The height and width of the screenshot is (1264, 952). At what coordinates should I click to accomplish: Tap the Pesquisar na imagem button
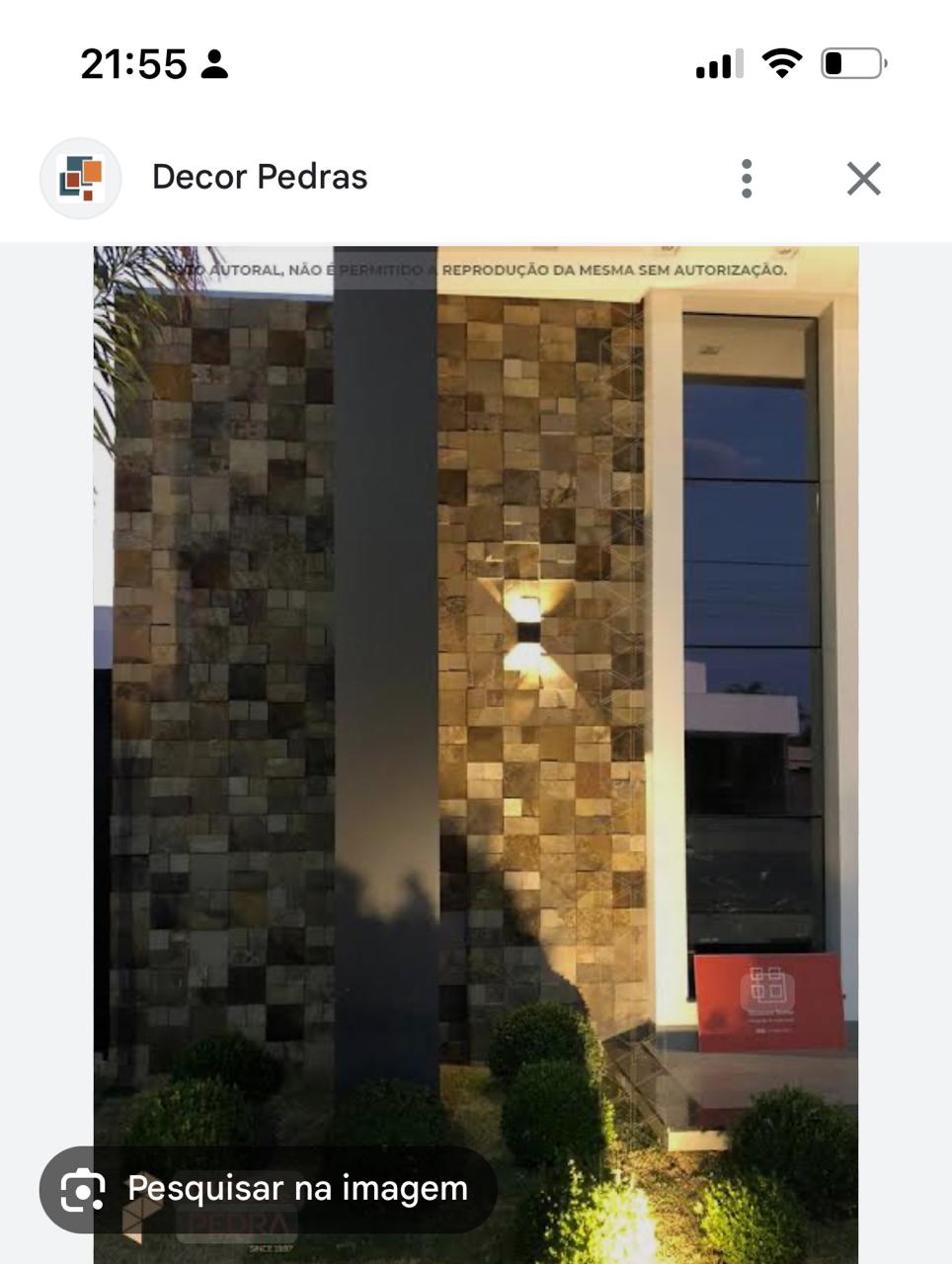tap(268, 1189)
